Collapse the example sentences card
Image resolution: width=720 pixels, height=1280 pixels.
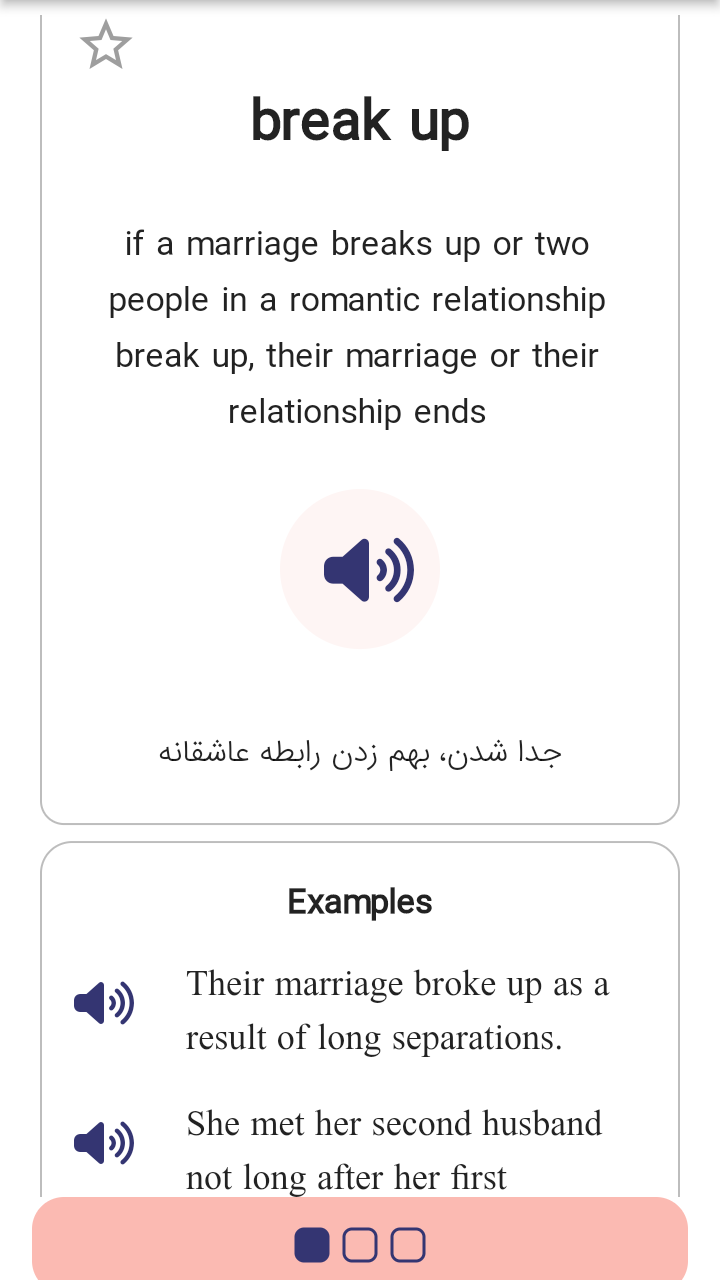pyautogui.click(x=360, y=901)
